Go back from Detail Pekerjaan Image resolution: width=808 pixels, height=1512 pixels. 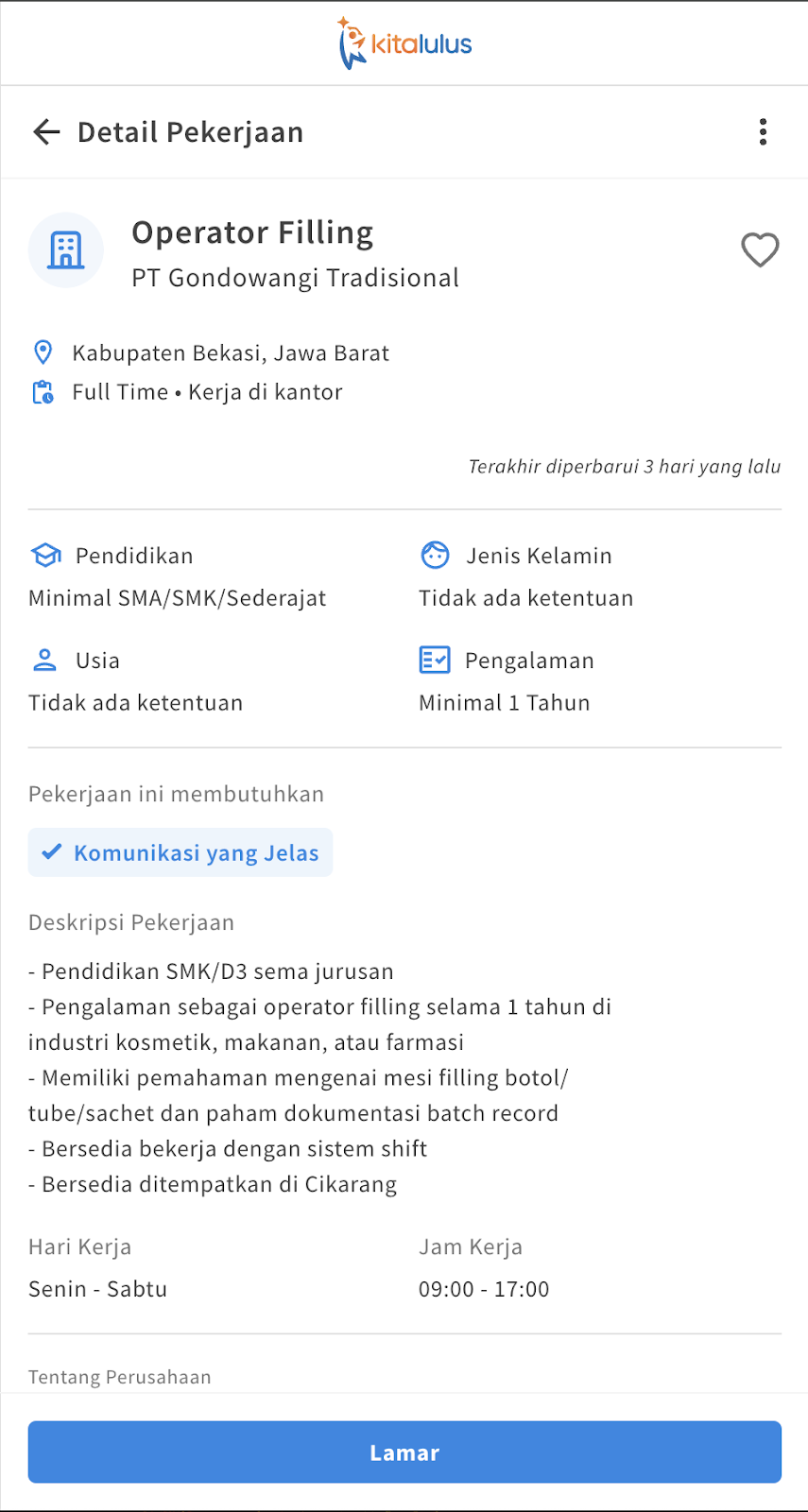click(46, 132)
